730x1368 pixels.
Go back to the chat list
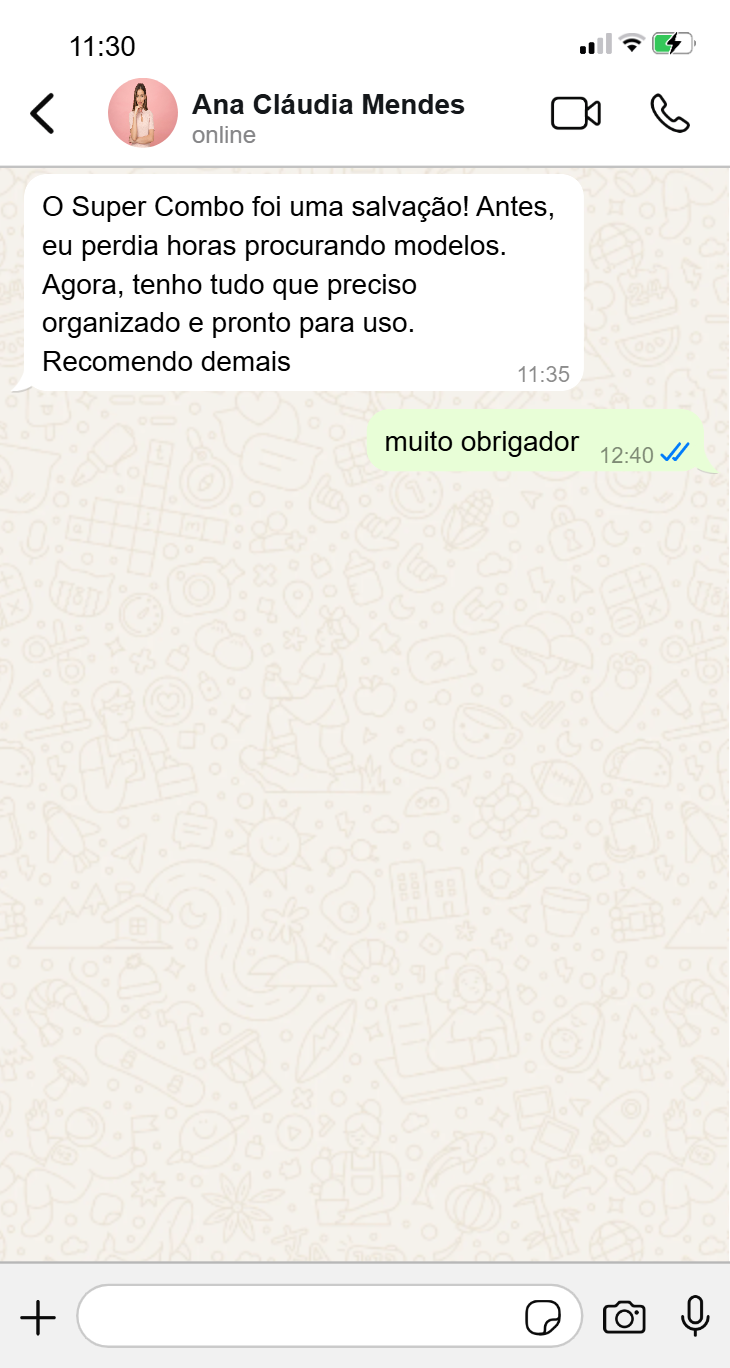pos(42,114)
